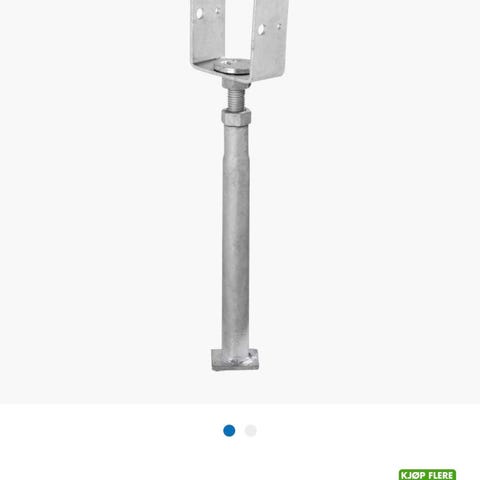480x480 pixels.
Task: Switch to the second image dot
Action: (250, 431)
